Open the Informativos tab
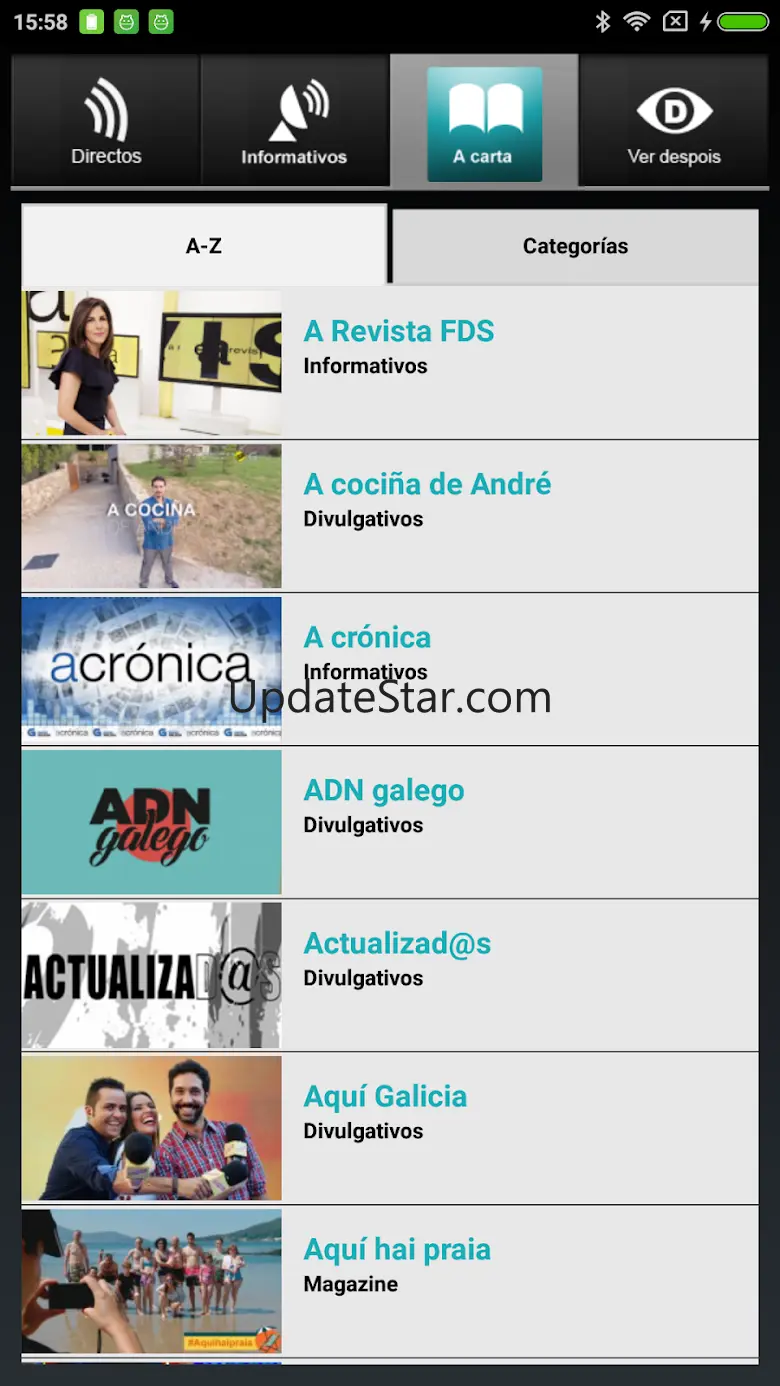This screenshot has width=780, height=1386. tap(294, 123)
